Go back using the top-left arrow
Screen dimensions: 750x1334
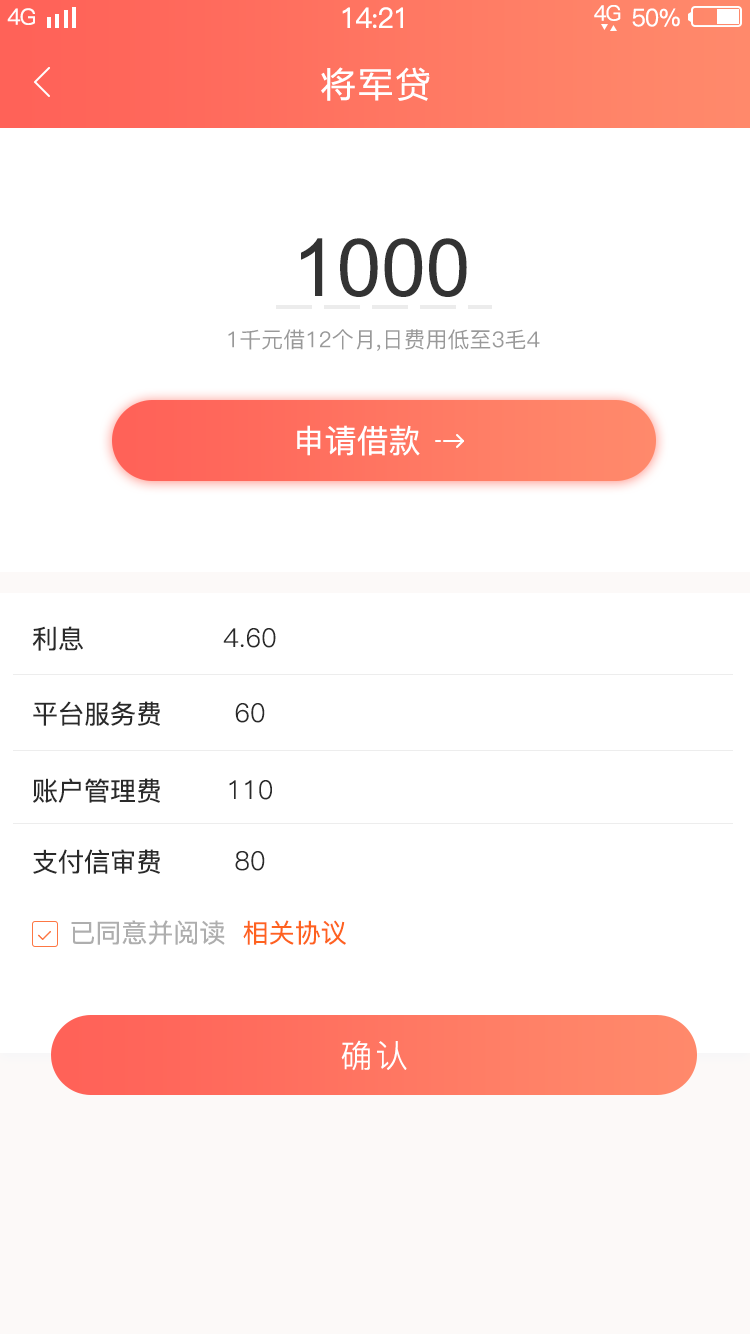[42, 83]
